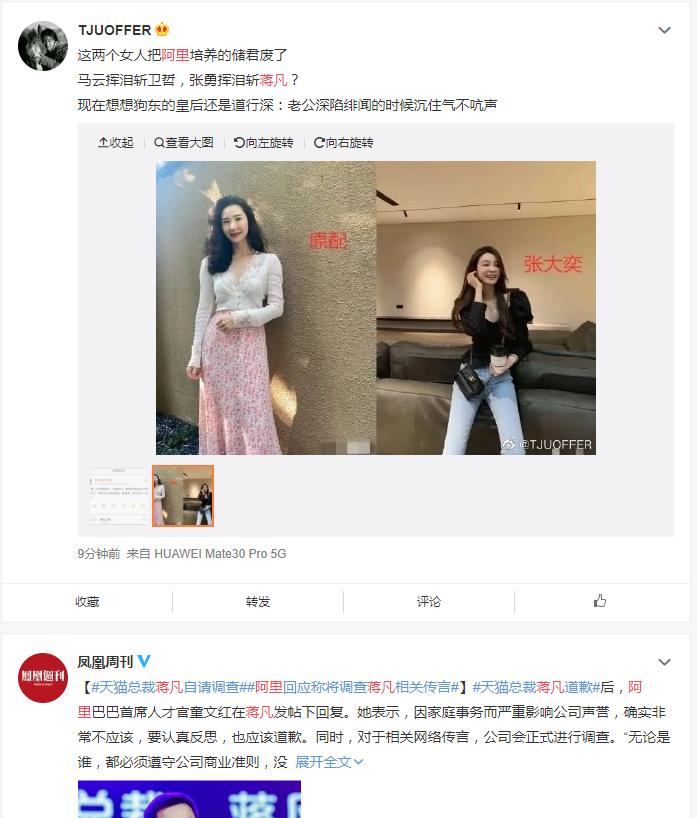Select the first small thumbnail image
This screenshot has width=697, height=818.
click(x=120, y=496)
